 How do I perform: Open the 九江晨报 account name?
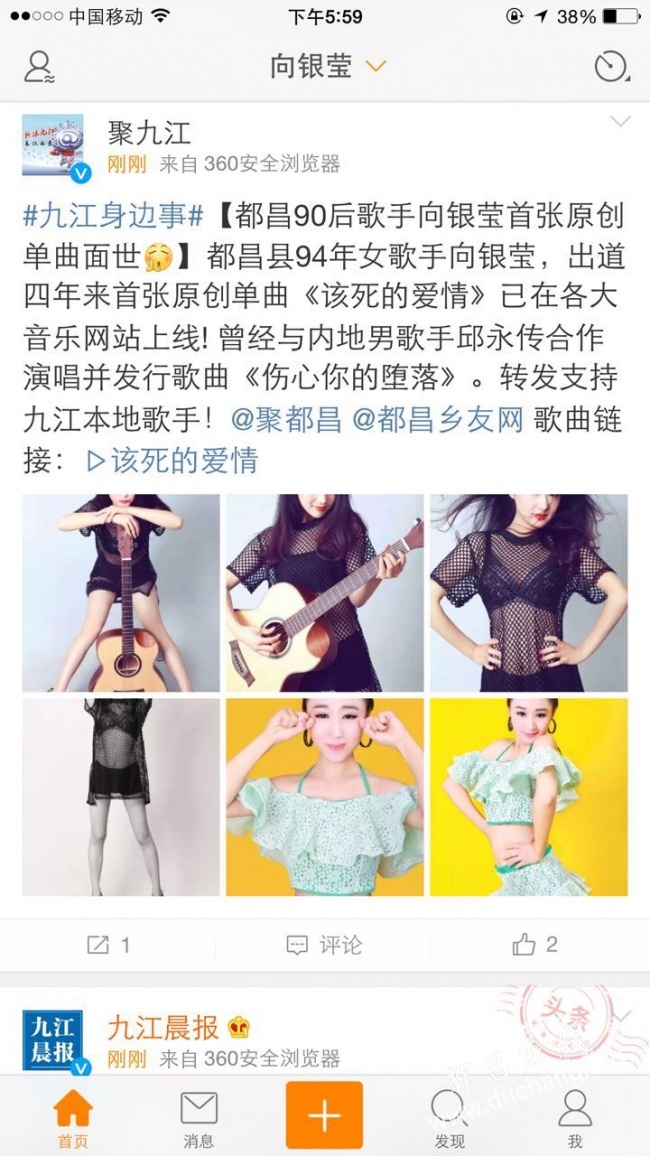163,1027
